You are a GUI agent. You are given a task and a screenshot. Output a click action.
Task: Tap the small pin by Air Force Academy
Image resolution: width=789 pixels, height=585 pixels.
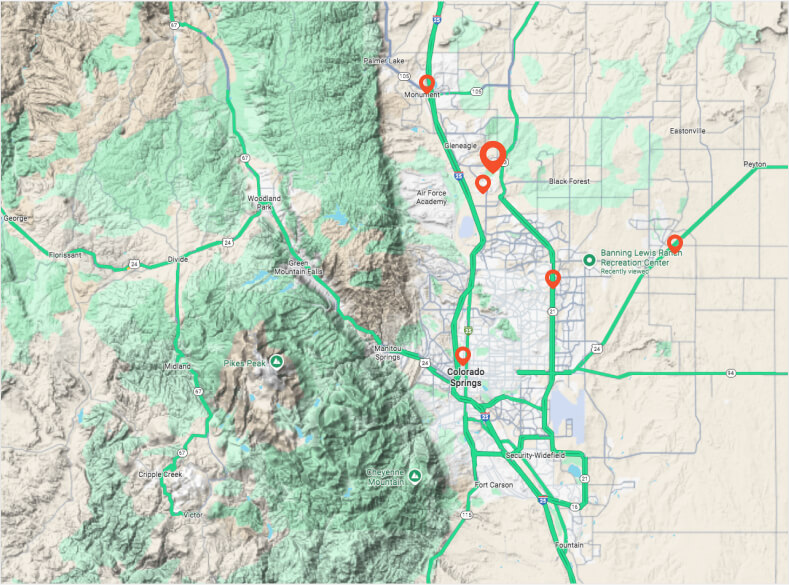pyautogui.click(x=483, y=183)
